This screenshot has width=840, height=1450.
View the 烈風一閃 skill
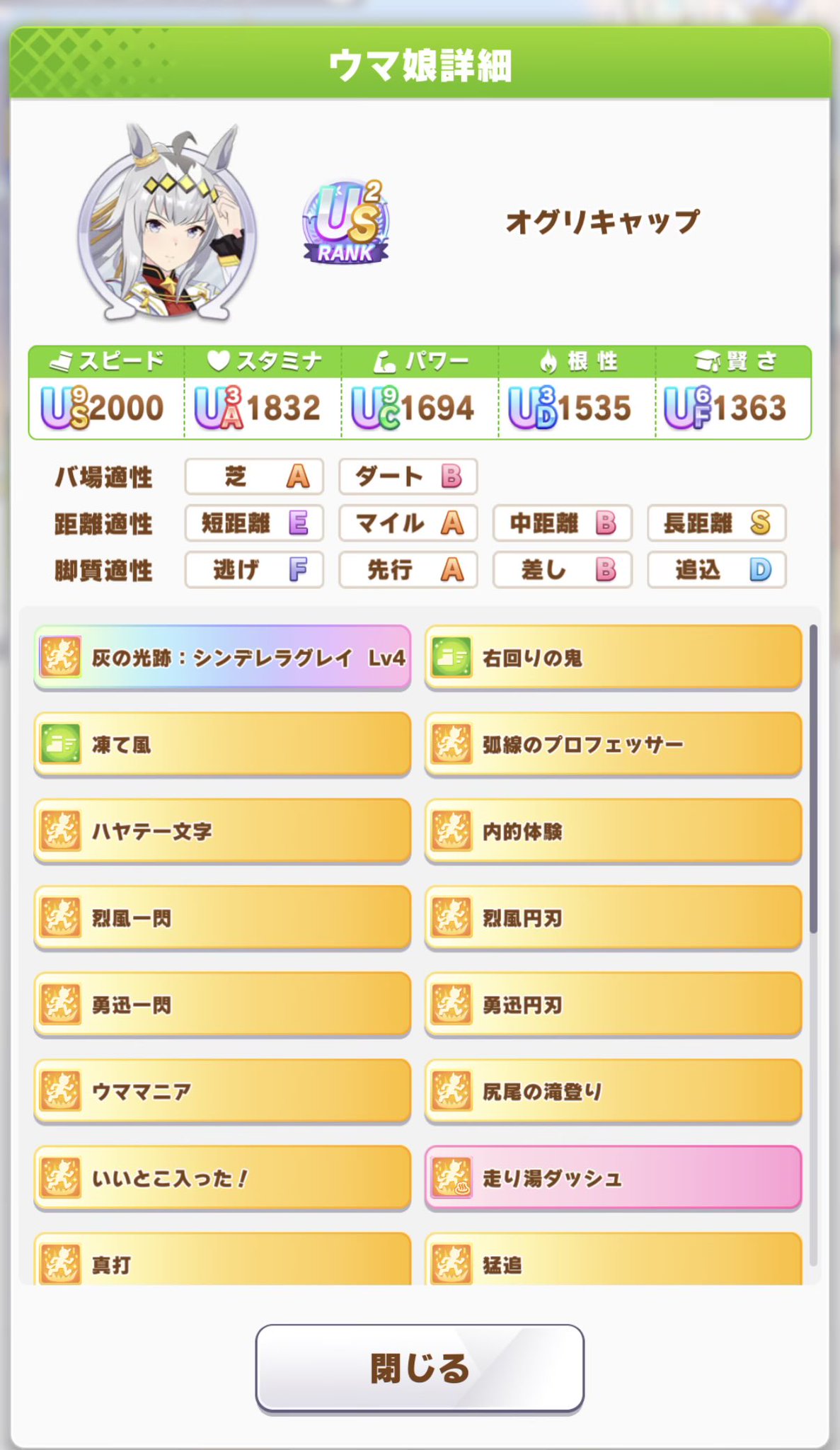[x=222, y=918]
